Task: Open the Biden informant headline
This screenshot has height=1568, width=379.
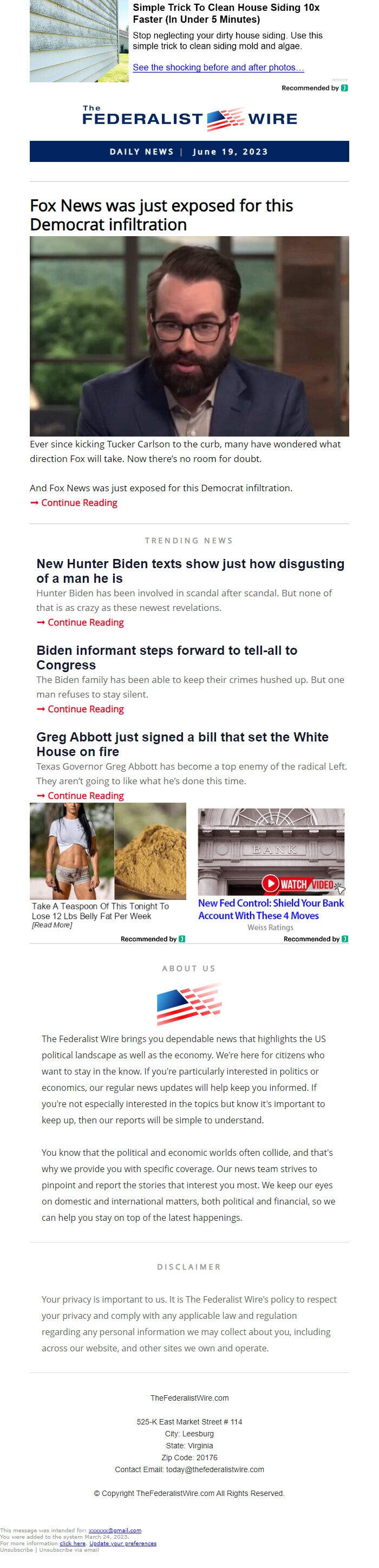Action: pyautogui.click(x=167, y=658)
